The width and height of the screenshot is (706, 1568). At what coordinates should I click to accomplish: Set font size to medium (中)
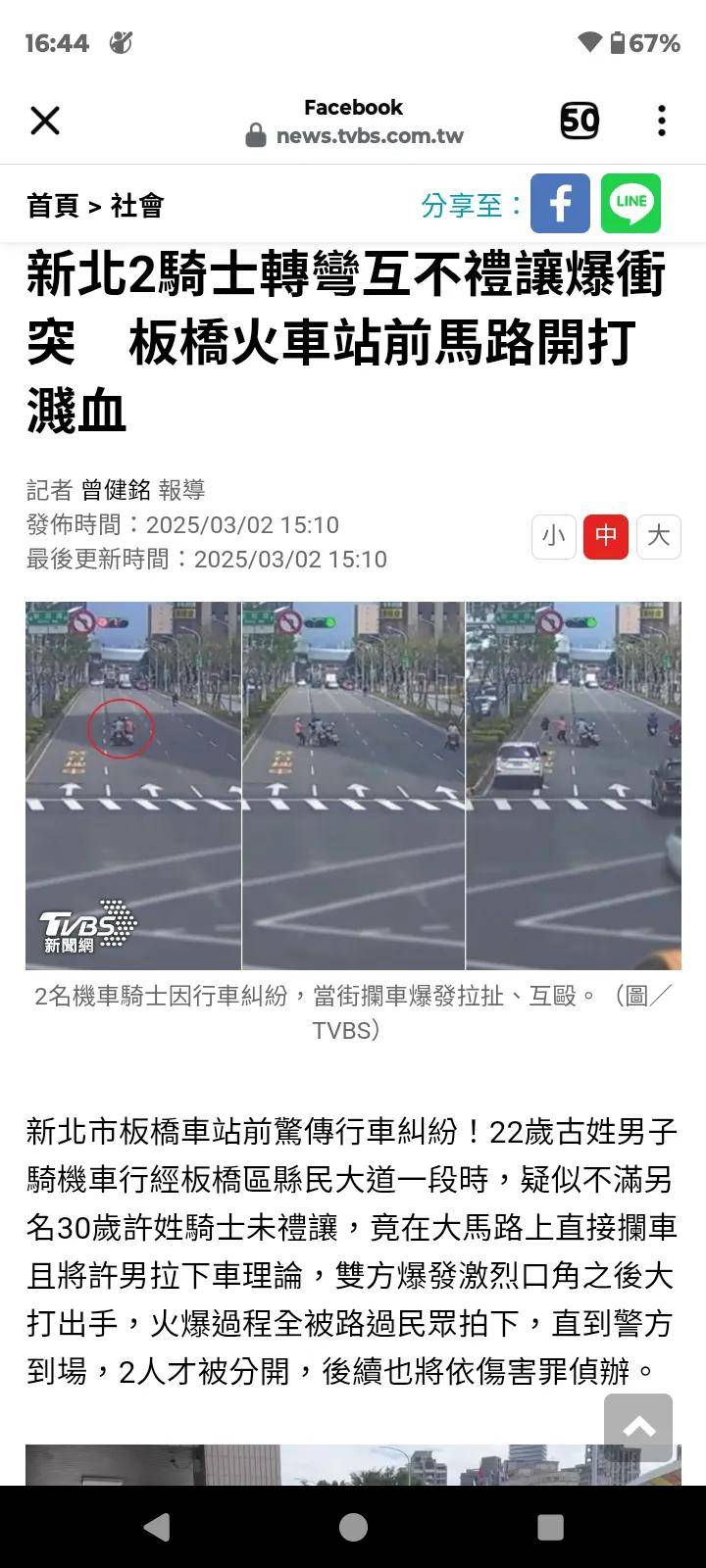(x=606, y=536)
